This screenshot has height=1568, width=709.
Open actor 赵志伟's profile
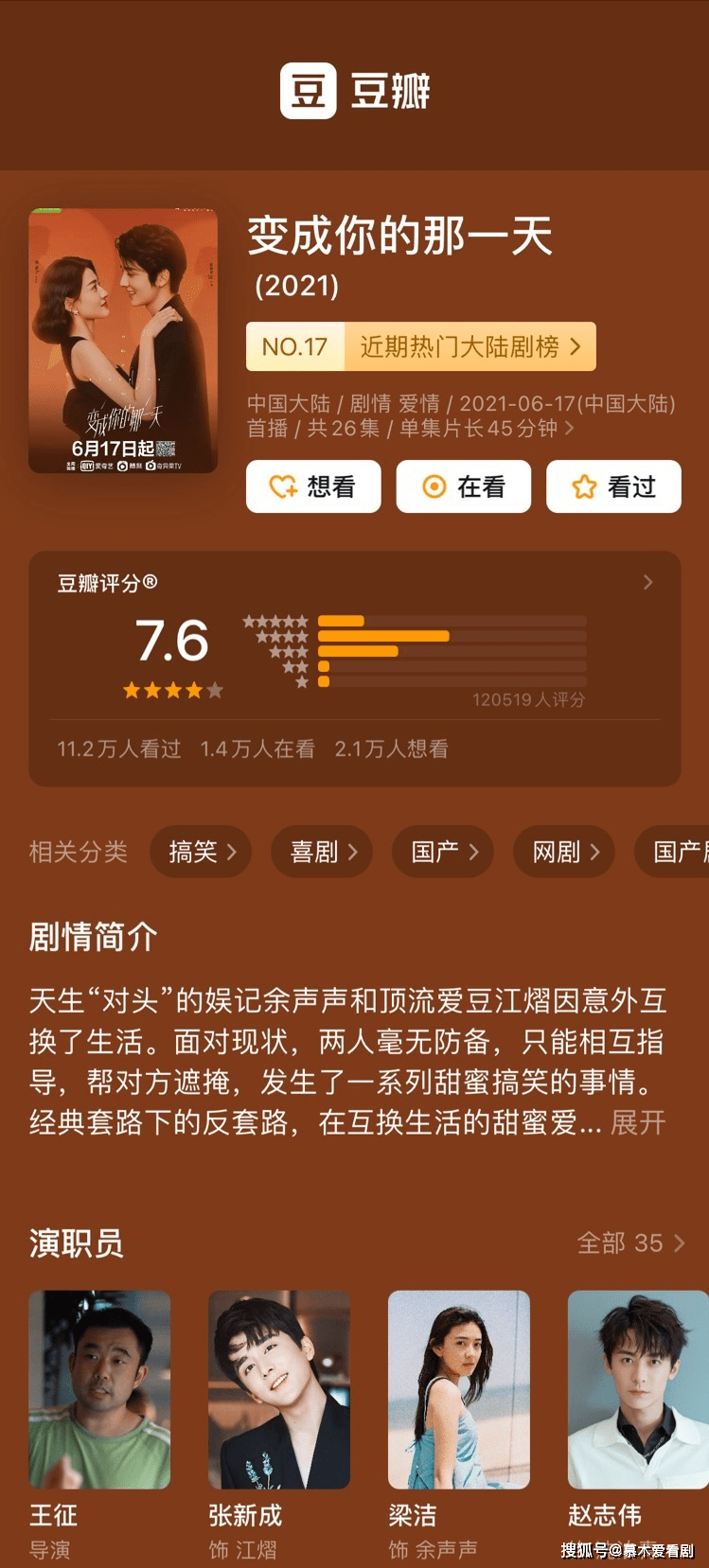[638, 1389]
